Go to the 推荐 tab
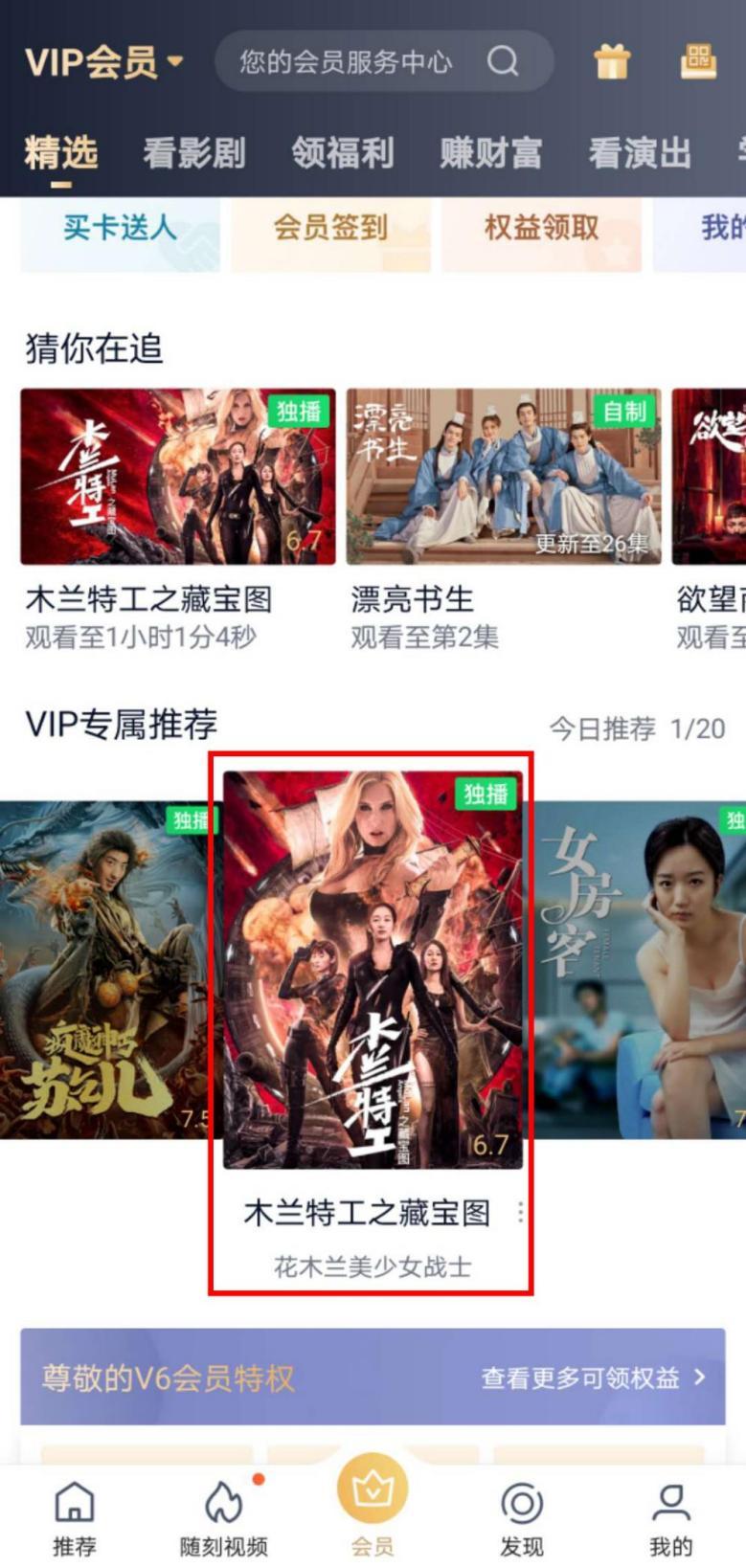This screenshot has height=1568, width=746. point(74,1517)
